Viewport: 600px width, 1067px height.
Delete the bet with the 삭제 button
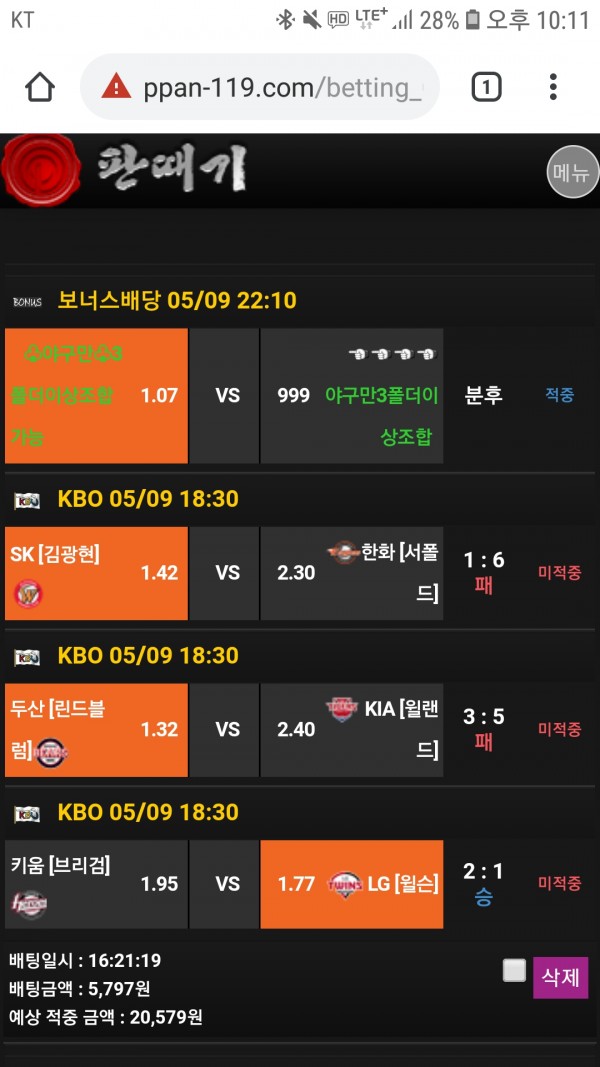[560, 977]
